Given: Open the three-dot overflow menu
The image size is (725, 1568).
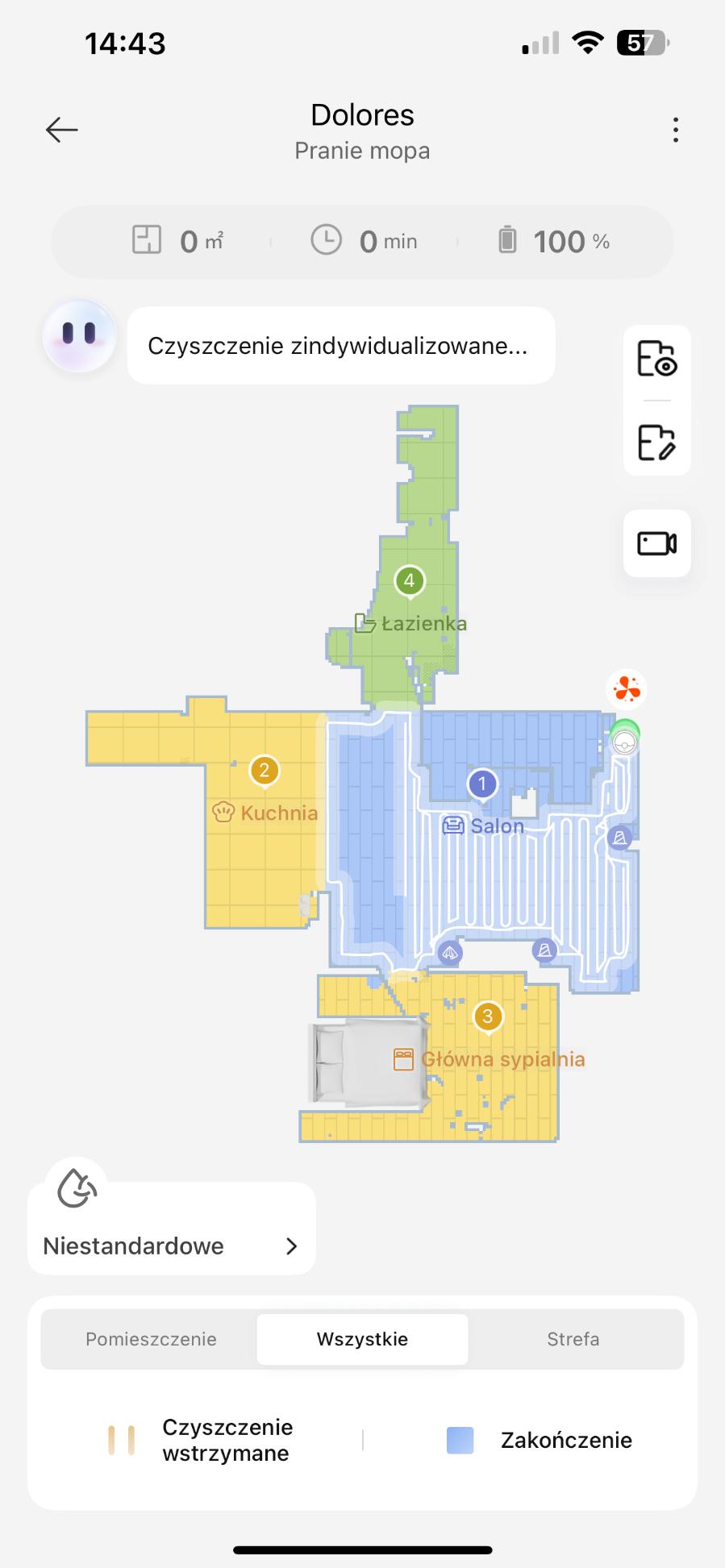Looking at the screenshot, I should tap(675, 130).
